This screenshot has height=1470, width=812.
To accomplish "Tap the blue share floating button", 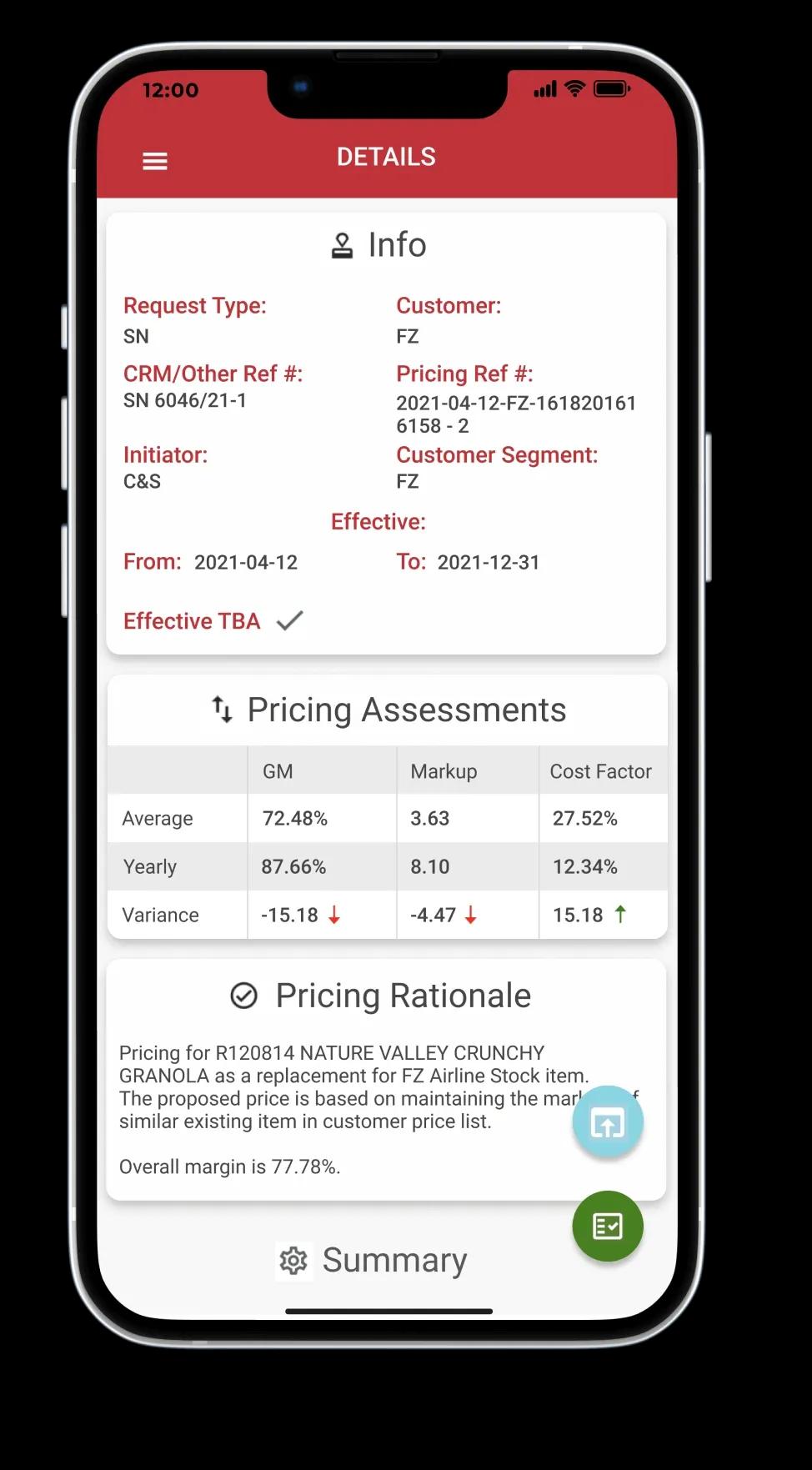I will (608, 1122).
